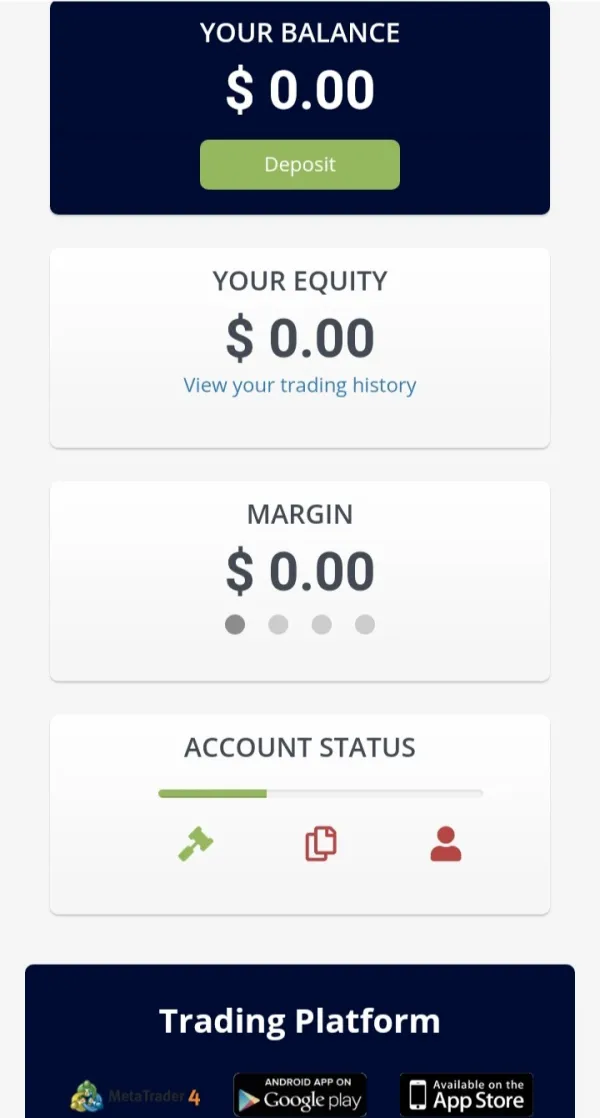Viewport: 600px width, 1118px height.
Task: Select the third margin page dot
Action: click(x=321, y=624)
